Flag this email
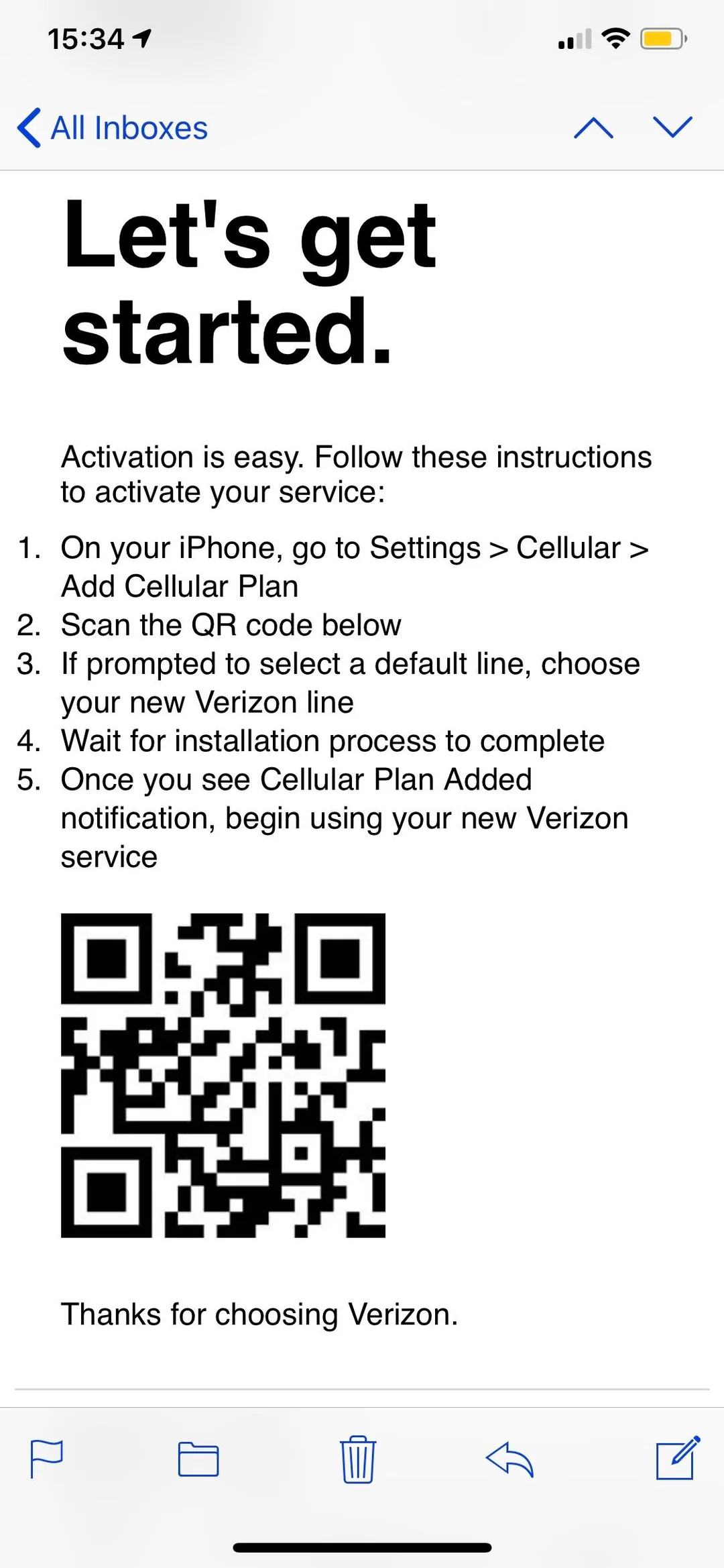The height and width of the screenshot is (1568, 724). [x=47, y=1459]
